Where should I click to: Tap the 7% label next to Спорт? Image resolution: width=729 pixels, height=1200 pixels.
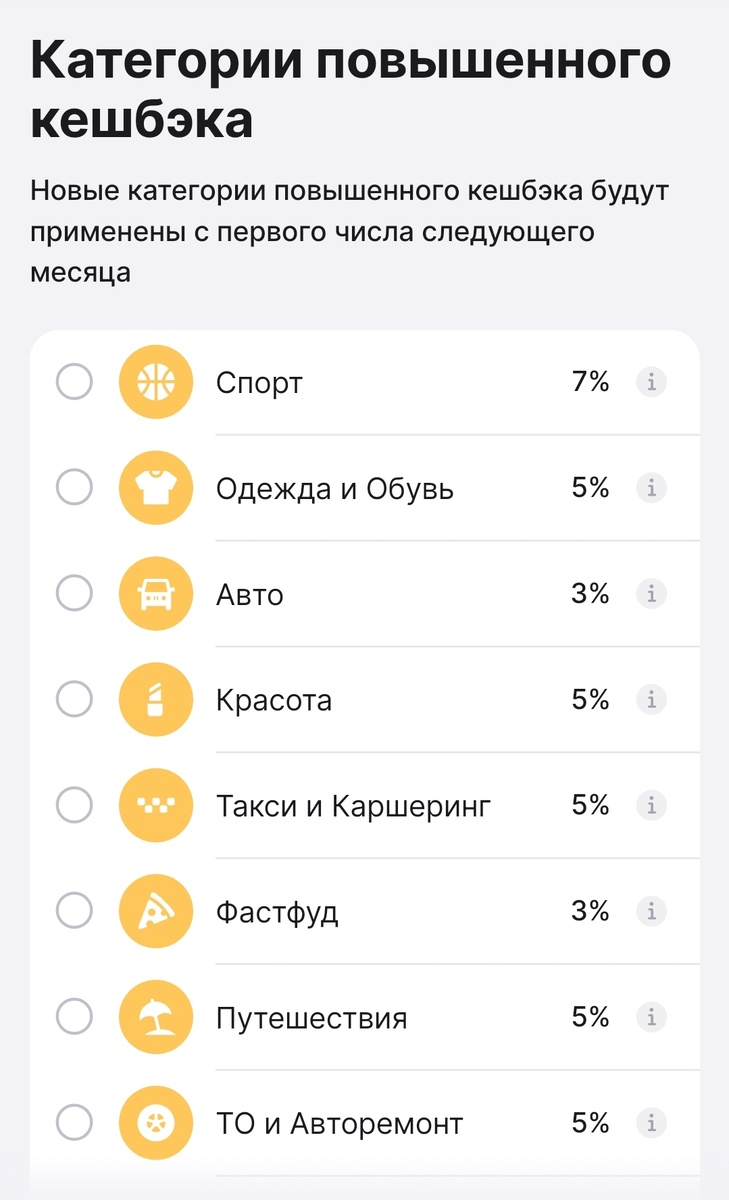589,381
